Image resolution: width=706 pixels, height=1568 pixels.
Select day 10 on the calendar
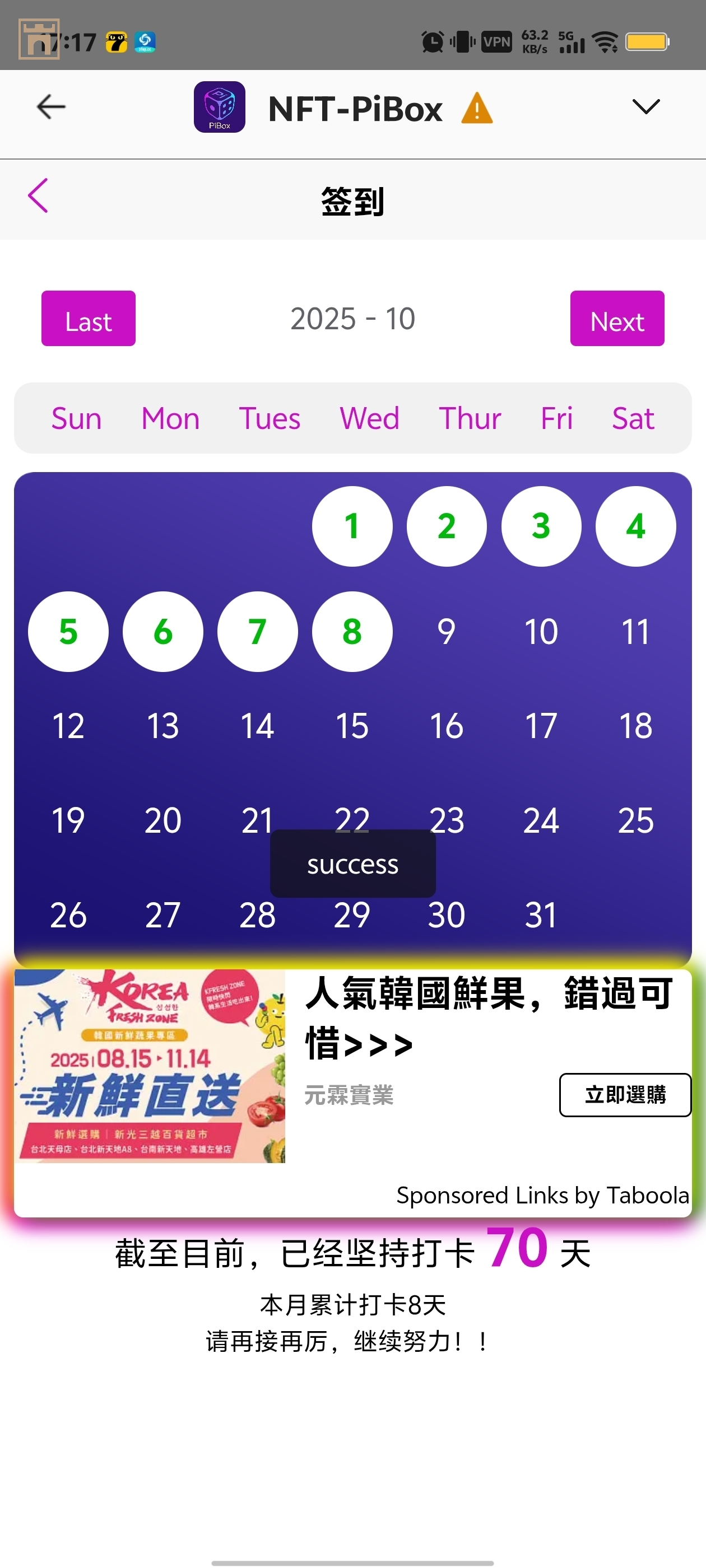click(x=541, y=632)
